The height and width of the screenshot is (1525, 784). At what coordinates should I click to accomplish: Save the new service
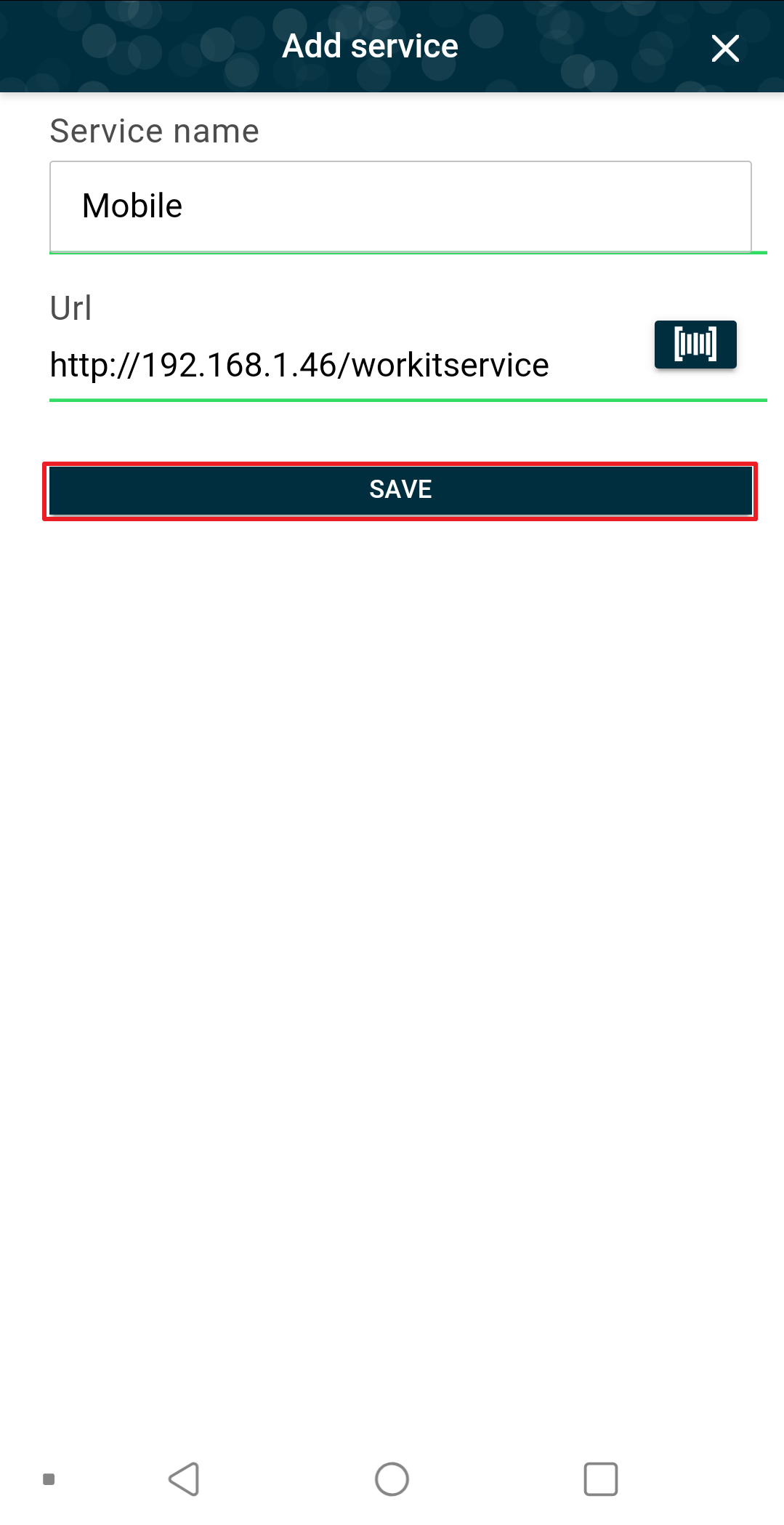pyautogui.click(x=400, y=491)
